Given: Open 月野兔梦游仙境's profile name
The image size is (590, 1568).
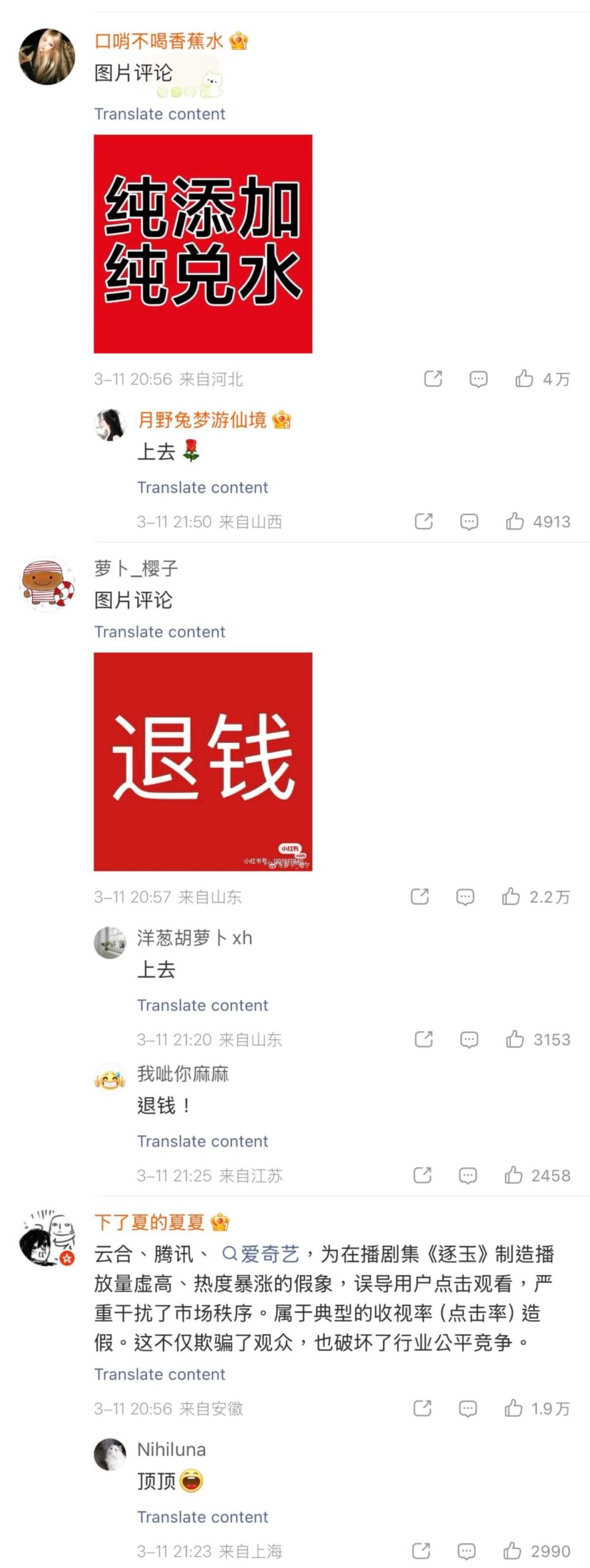Looking at the screenshot, I should pos(202,420).
